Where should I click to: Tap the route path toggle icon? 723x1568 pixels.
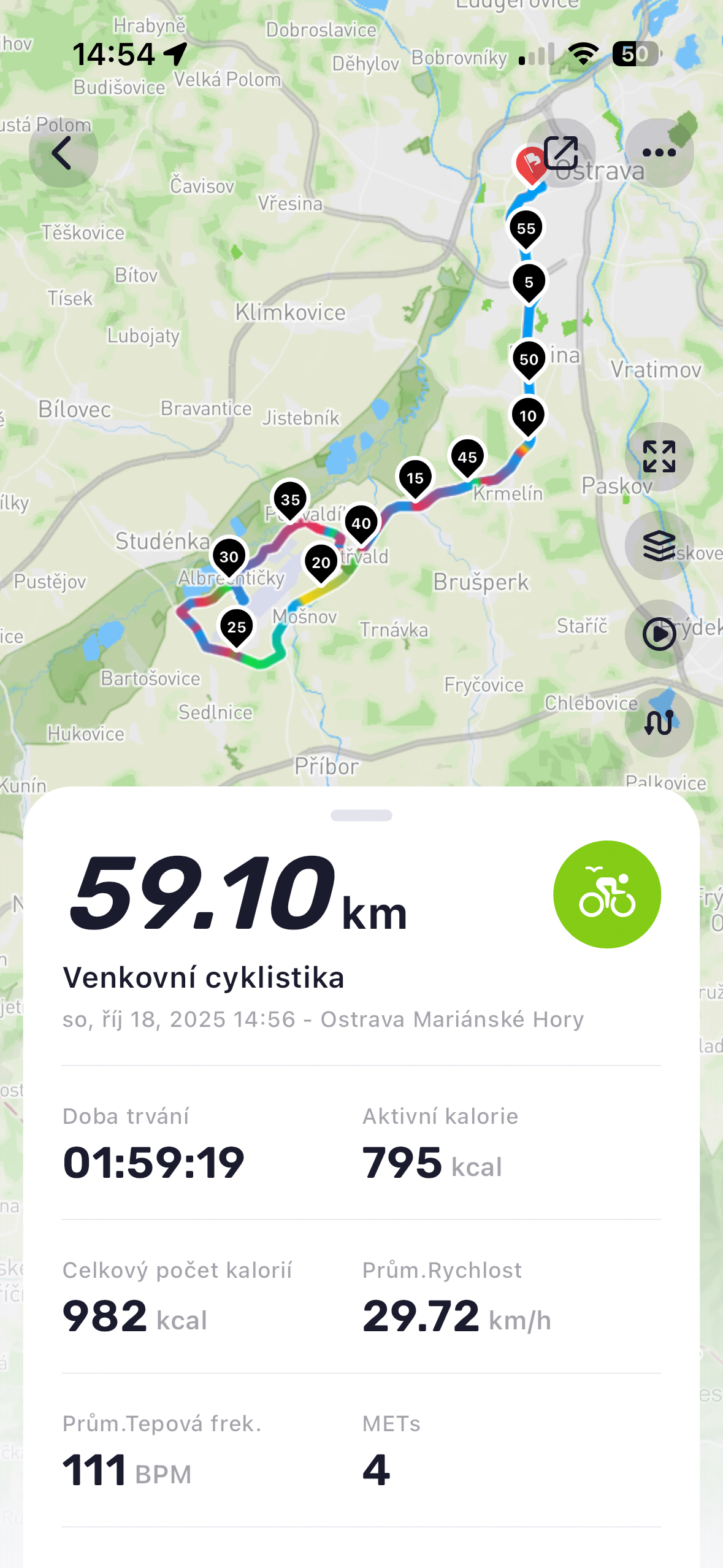coord(659,723)
